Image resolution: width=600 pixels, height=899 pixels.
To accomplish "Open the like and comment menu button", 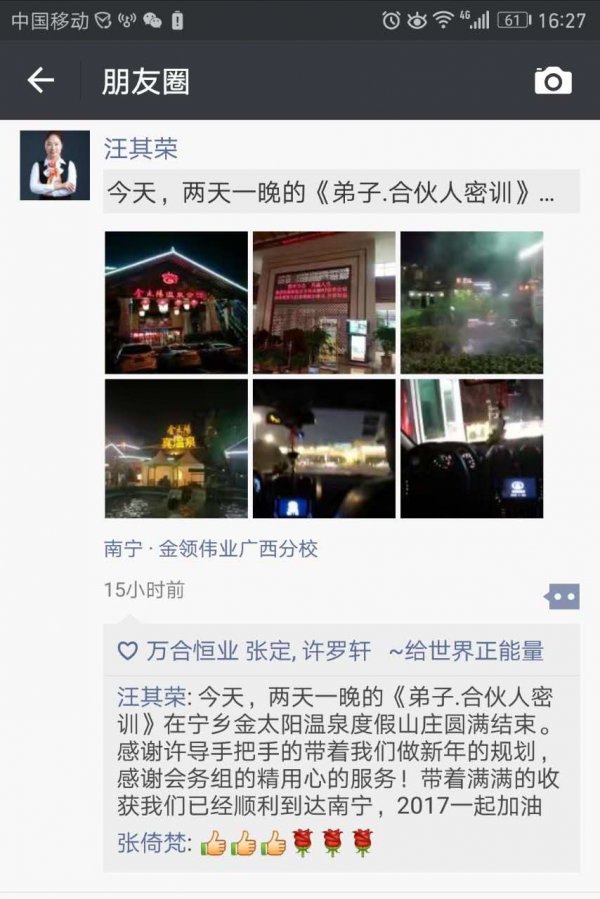I will tap(561, 597).
